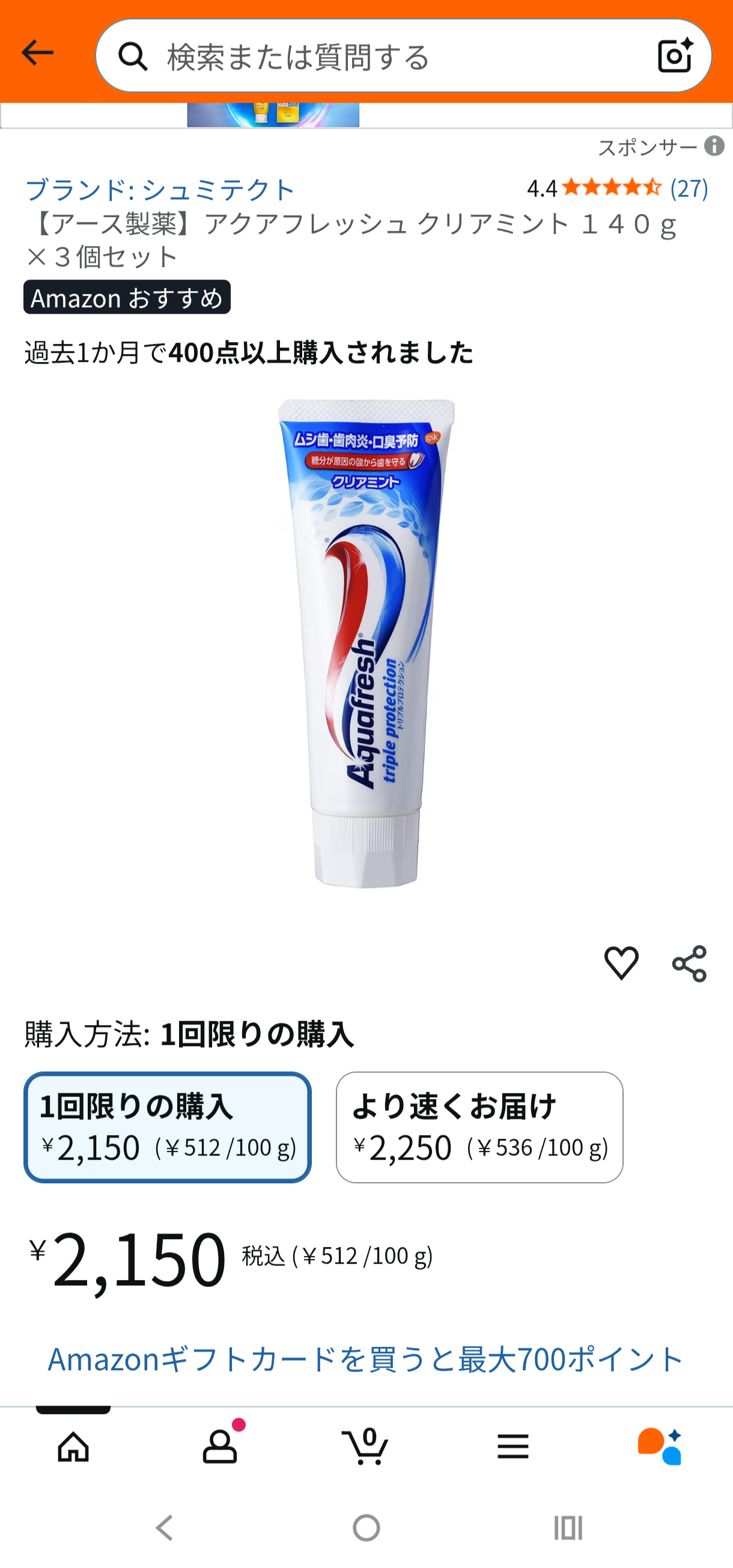Select 1回限りの購入 option ¥2,150
The height and width of the screenshot is (1568, 733).
tap(167, 1127)
